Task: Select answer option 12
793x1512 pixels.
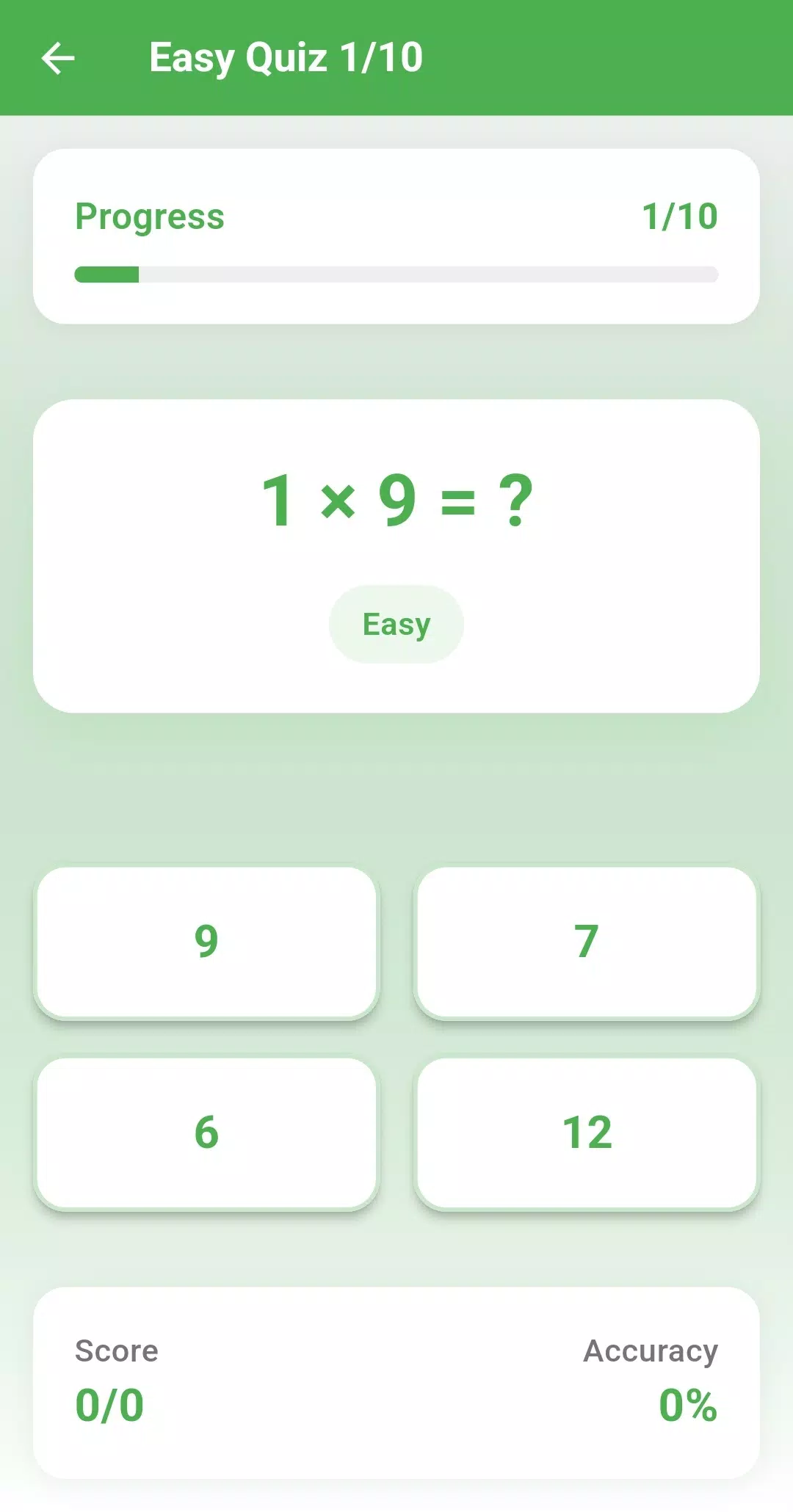Action: pyautogui.click(x=587, y=1133)
